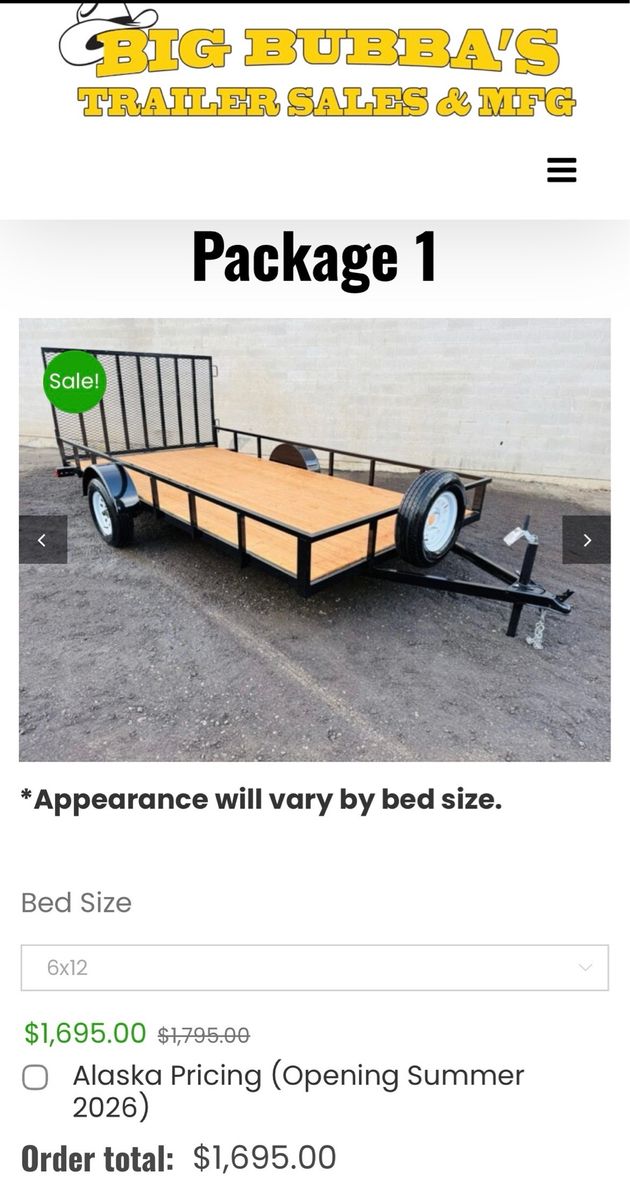Expand the Bed Size dropdown
This screenshot has width=630, height=1200.
click(x=315, y=967)
